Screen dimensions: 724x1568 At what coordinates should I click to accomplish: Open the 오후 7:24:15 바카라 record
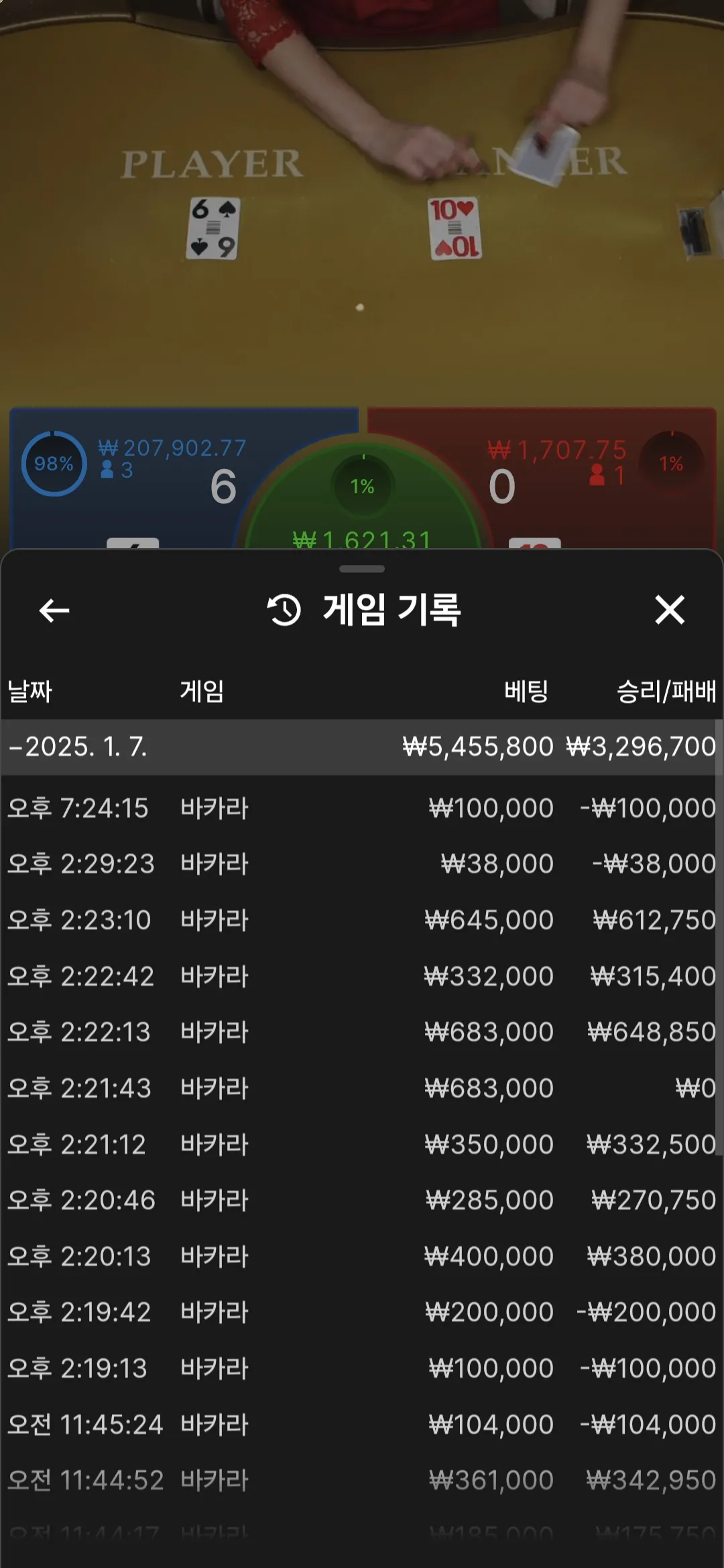362,808
